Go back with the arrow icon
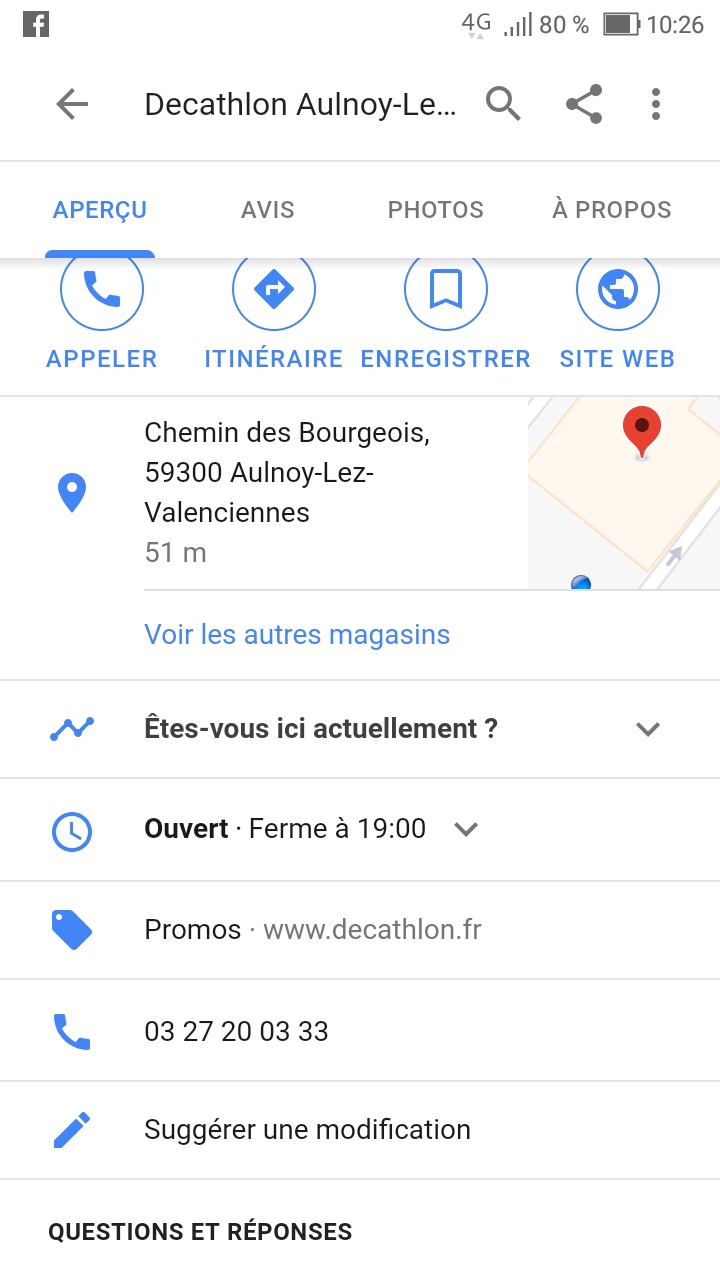 click(x=72, y=104)
